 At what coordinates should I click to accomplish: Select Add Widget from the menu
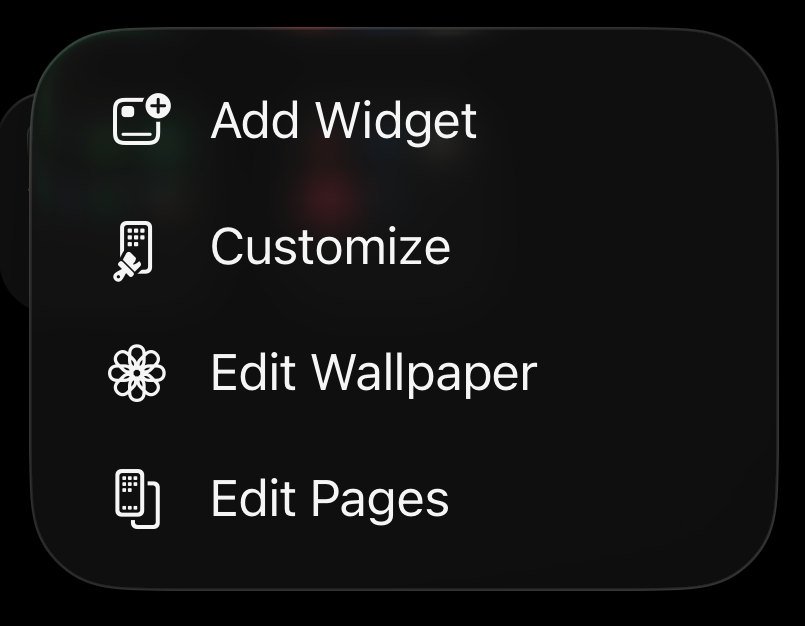point(343,121)
